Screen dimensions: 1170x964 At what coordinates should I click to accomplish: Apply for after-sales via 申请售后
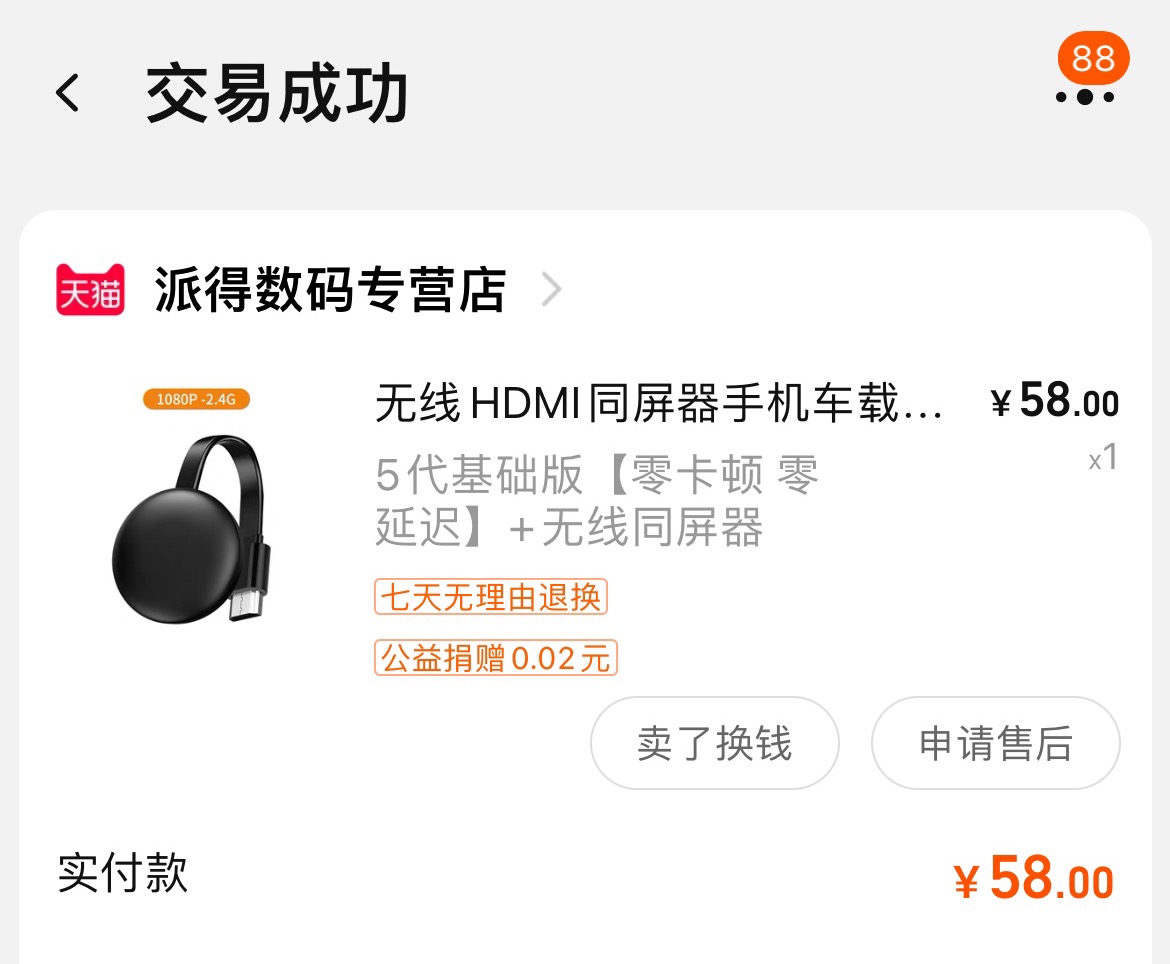995,744
